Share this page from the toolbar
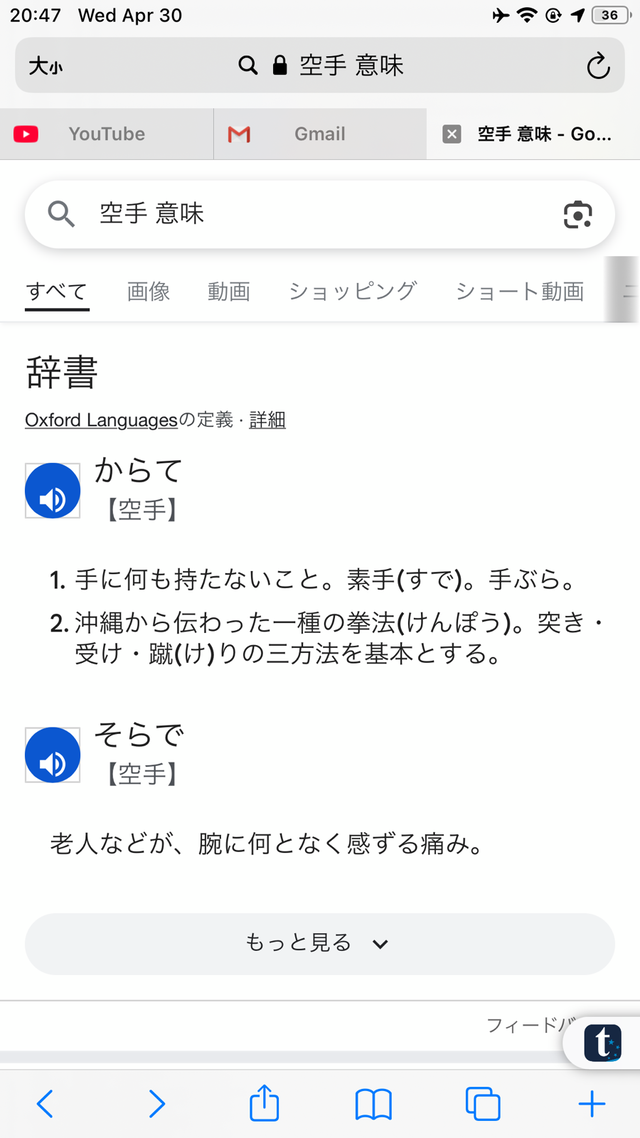The height and width of the screenshot is (1138, 640). [264, 1103]
